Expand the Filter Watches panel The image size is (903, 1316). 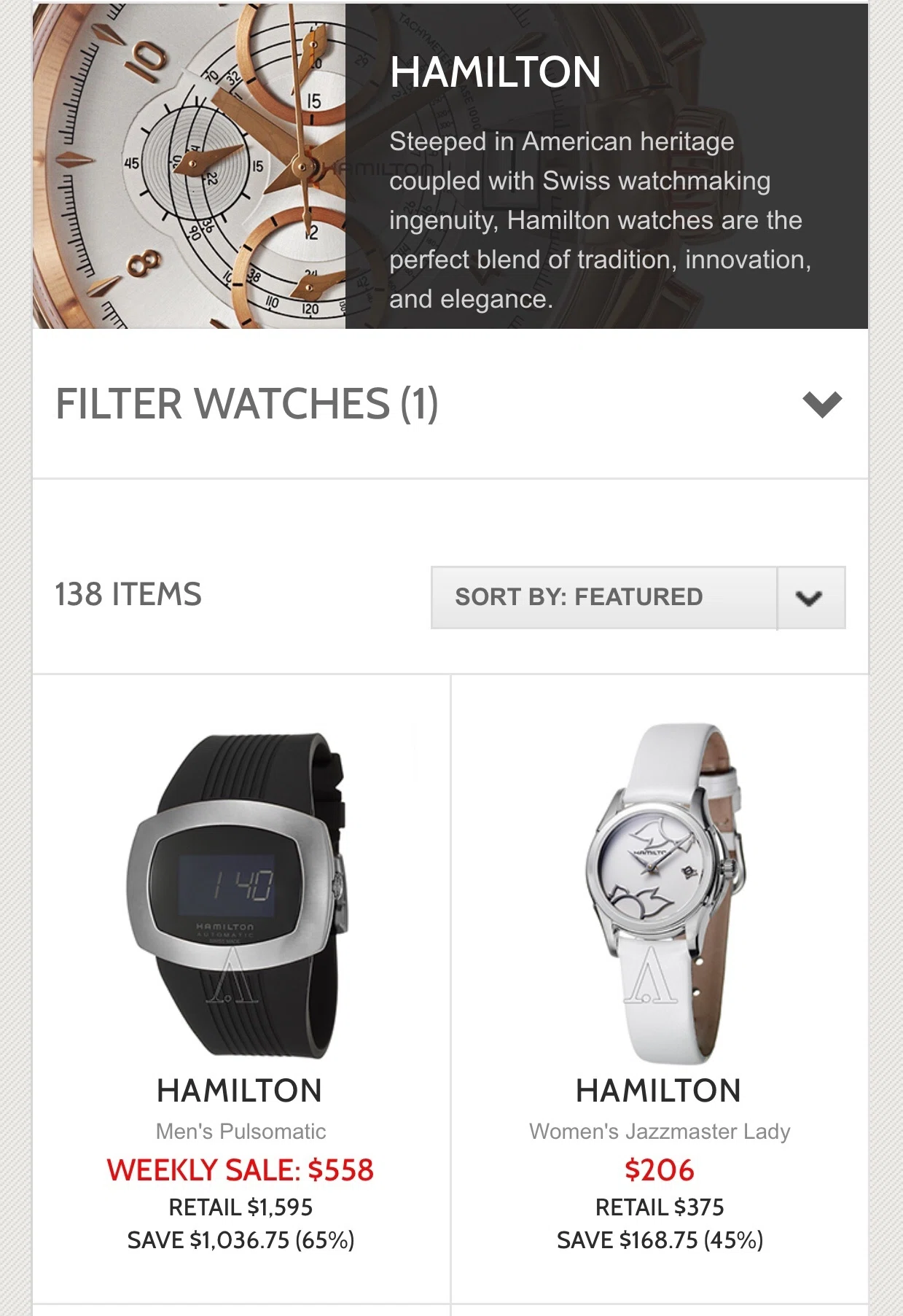pos(821,404)
